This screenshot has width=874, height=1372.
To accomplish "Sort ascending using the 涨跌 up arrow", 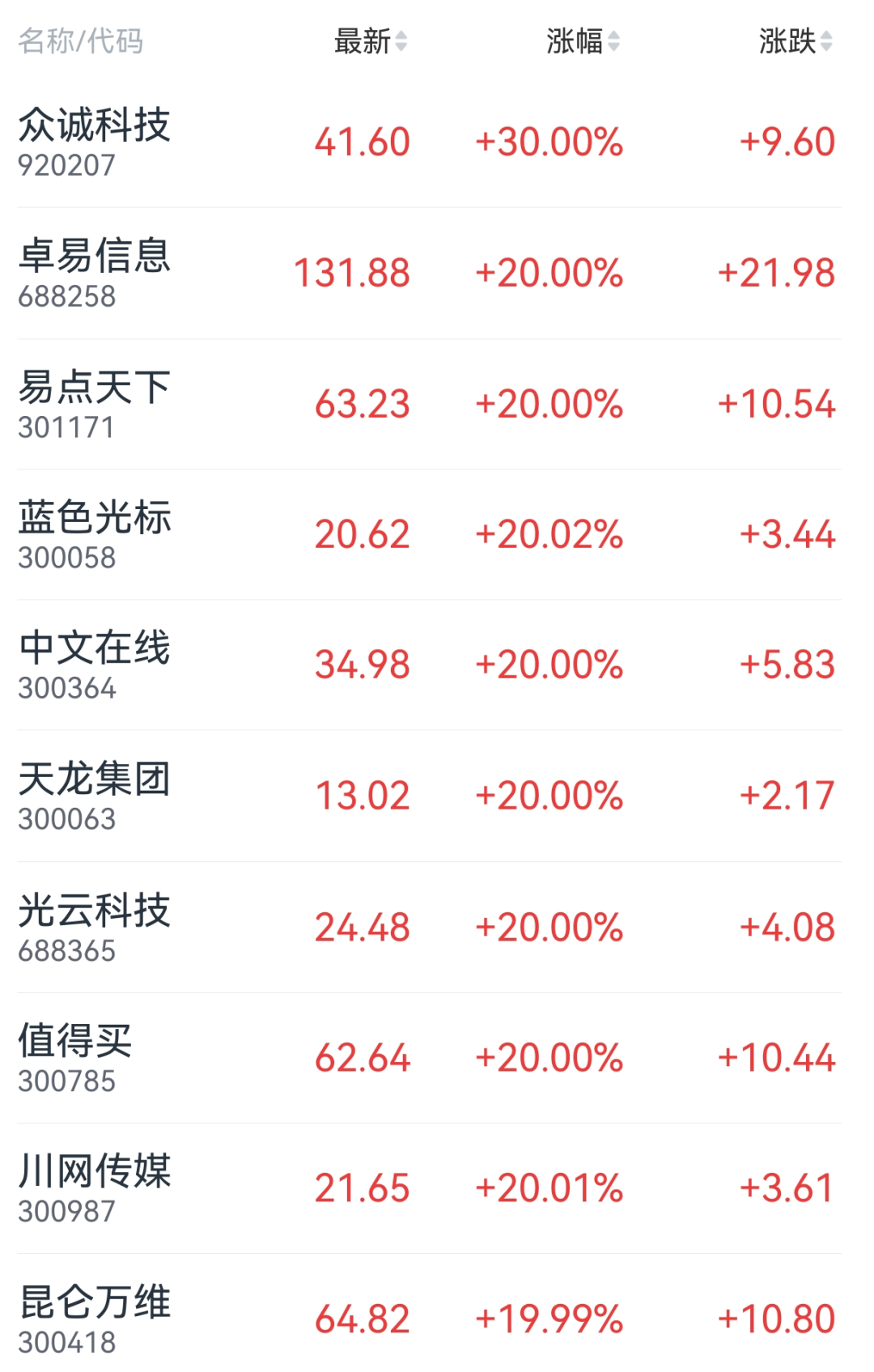I will (x=827, y=36).
